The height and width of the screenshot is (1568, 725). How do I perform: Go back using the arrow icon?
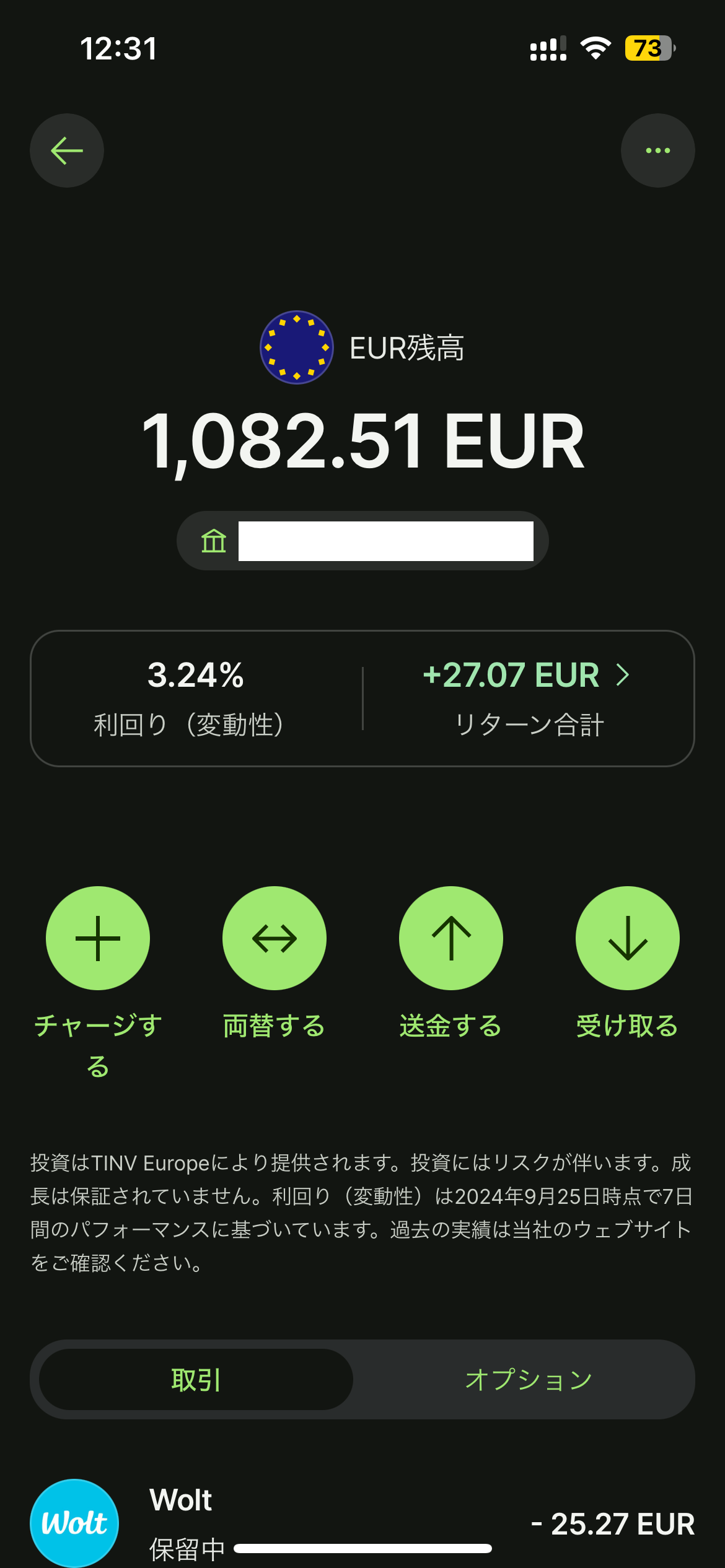[67, 150]
